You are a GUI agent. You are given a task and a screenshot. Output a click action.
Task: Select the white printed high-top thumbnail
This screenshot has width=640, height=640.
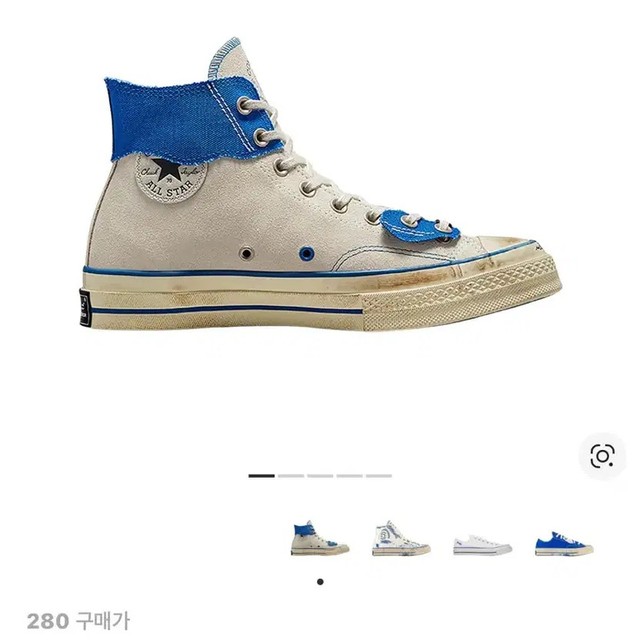click(401, 538)
